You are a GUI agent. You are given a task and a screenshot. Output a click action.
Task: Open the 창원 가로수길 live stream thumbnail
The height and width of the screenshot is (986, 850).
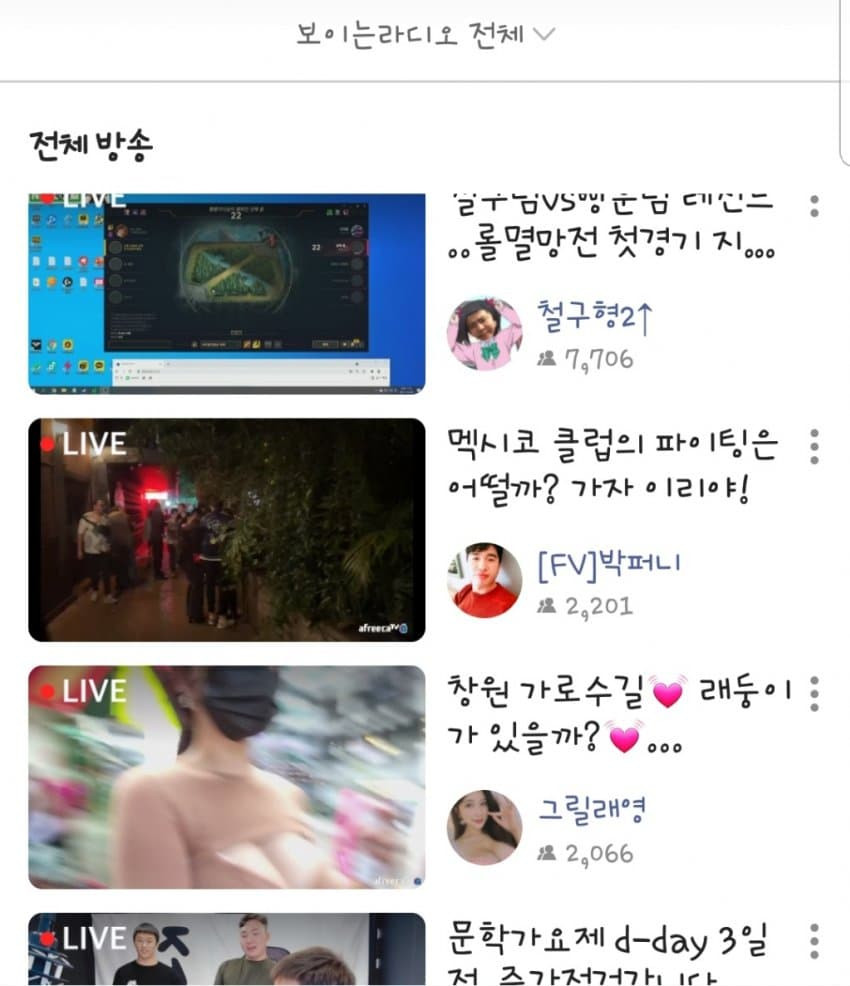pos(227,777)
